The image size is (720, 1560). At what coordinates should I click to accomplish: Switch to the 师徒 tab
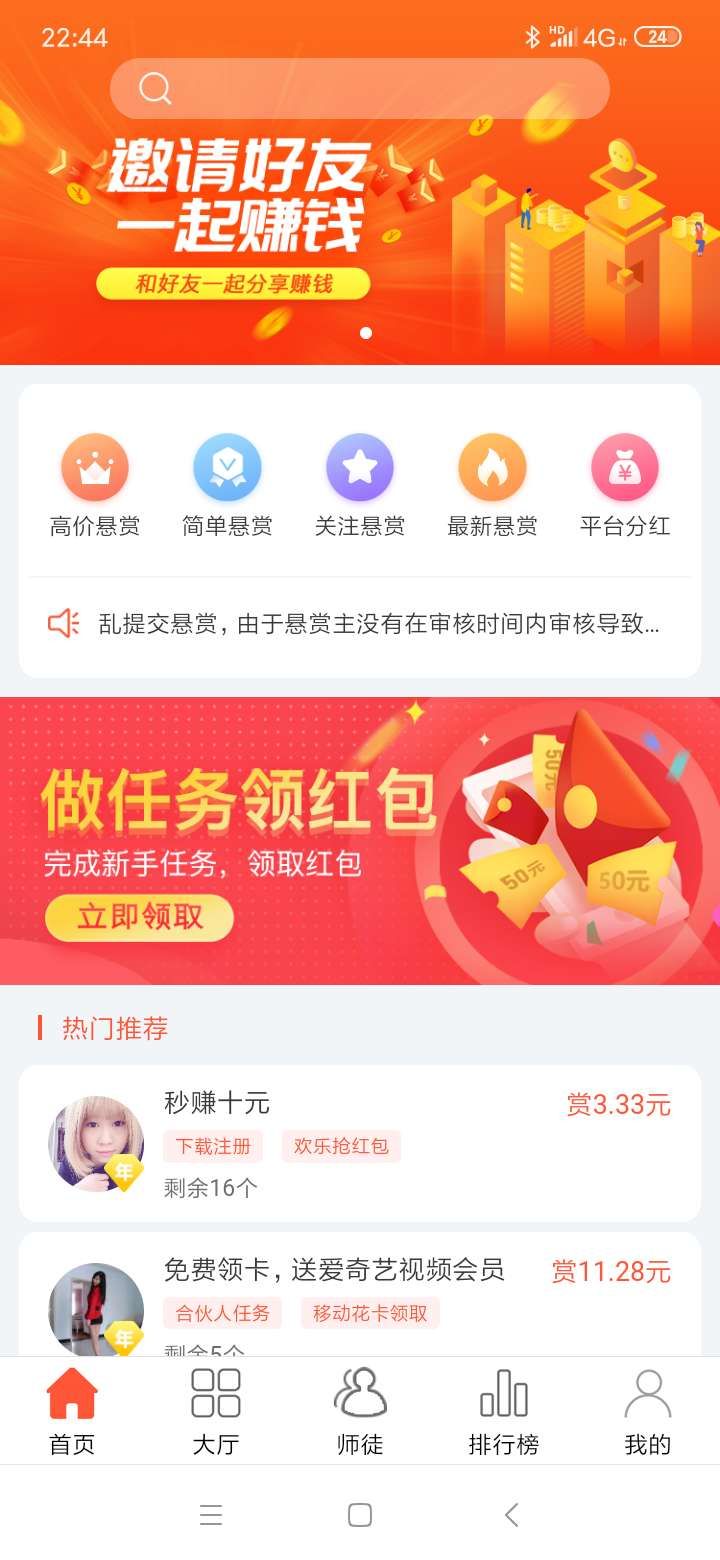point(360,1411)
